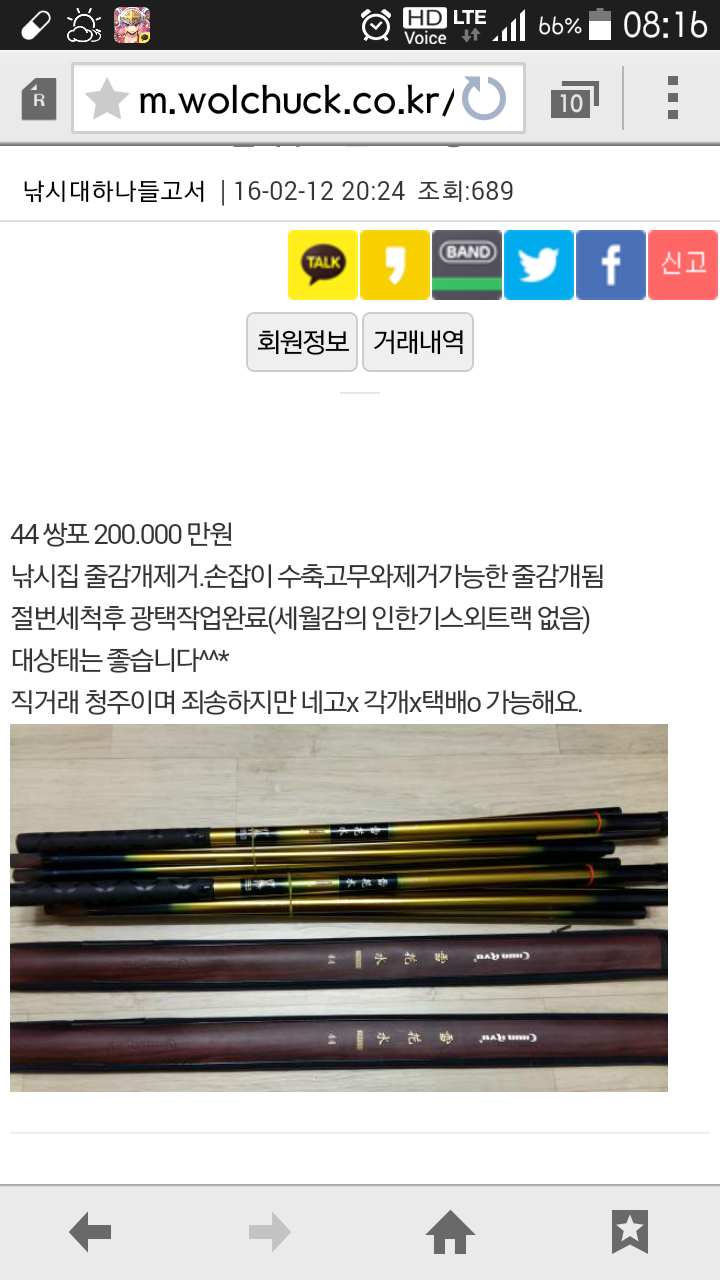Share the post via KakaoTalk

click(323, 265)
